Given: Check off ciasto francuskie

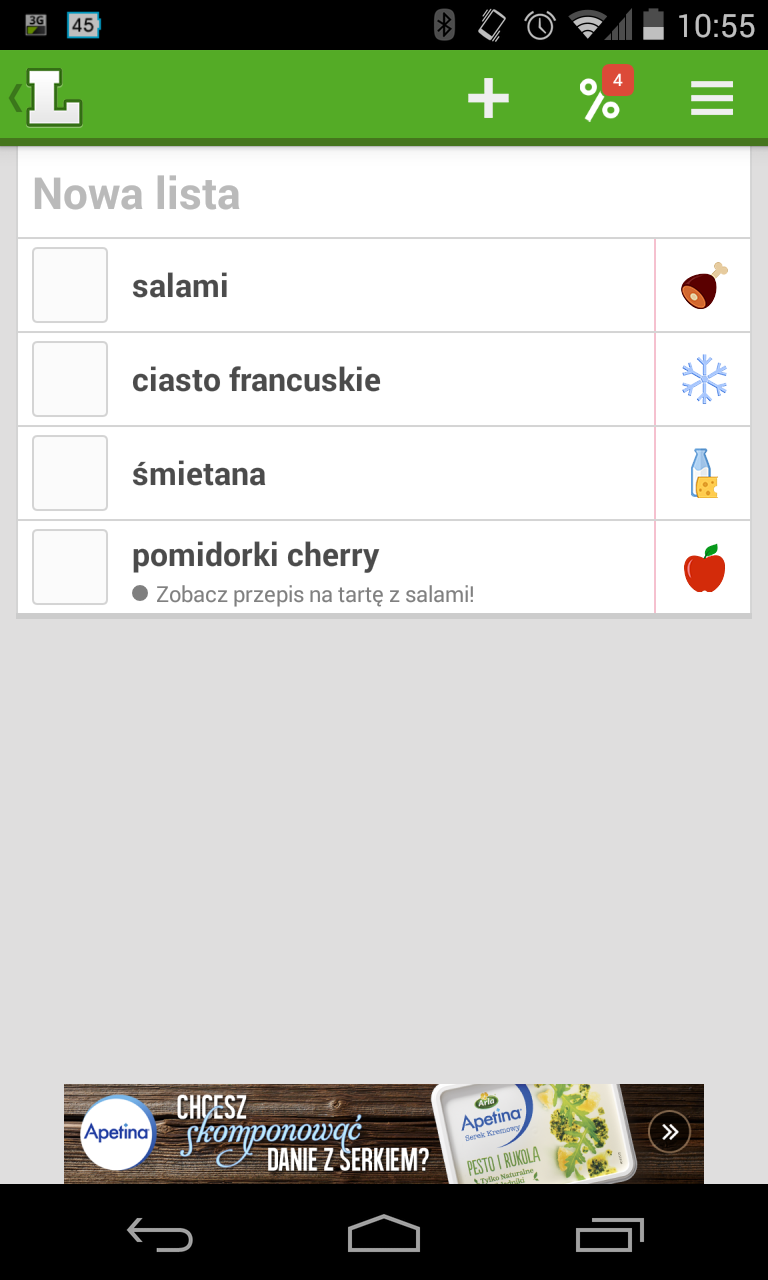Looking at the screenshot, I should click(x=70, y=379).
